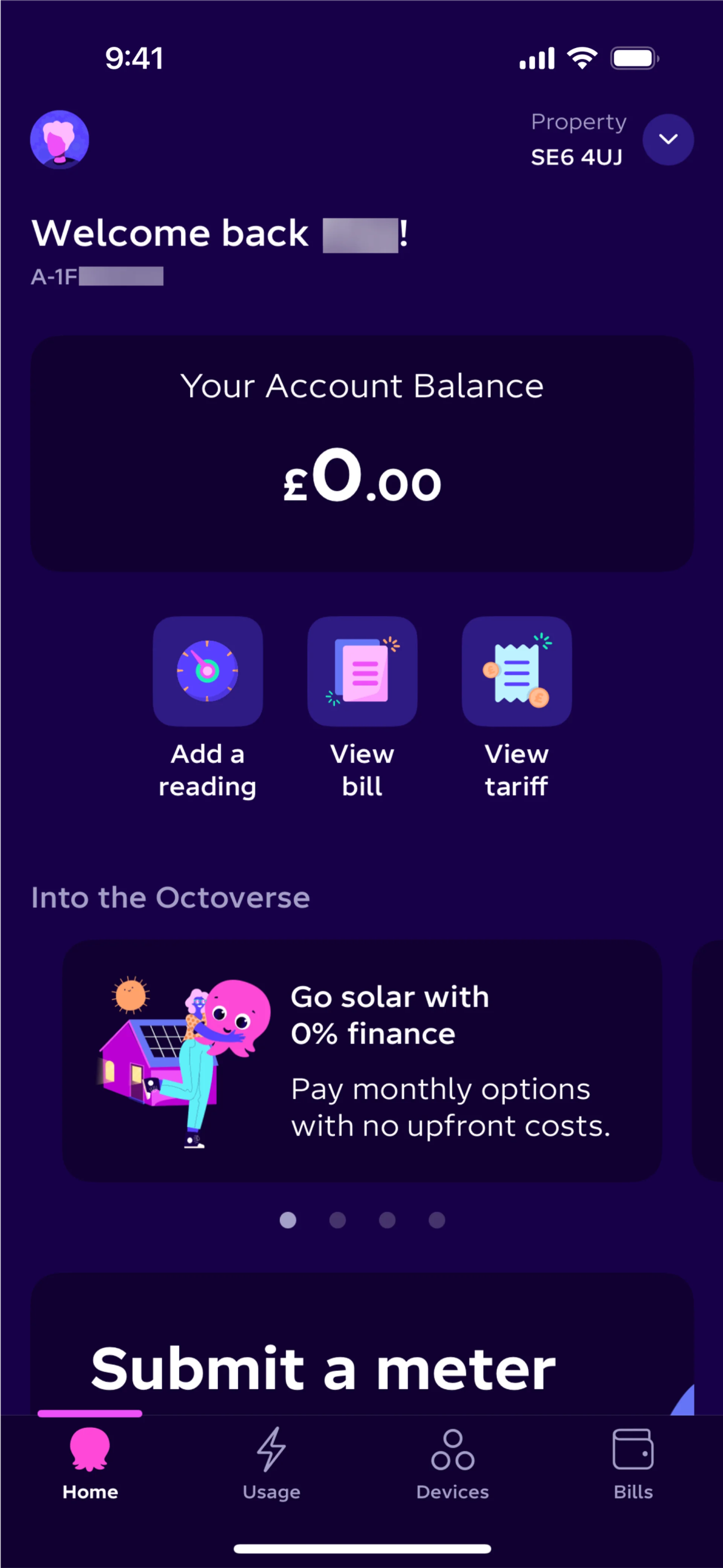Viewport: 723px width, 1568px height.
Task: Select View bill
Action: coord(362,671)
